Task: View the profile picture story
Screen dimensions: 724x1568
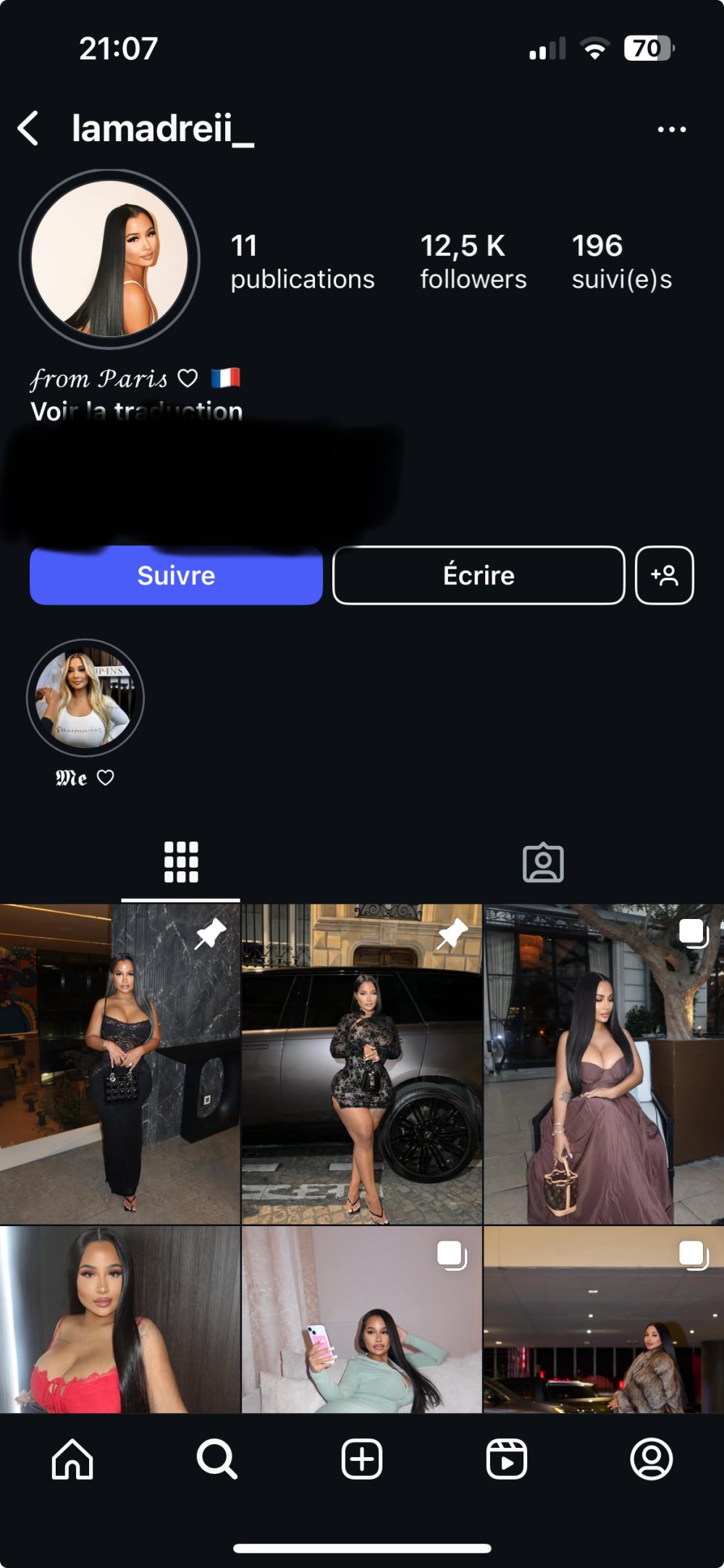Action: (x=109, y=259)
